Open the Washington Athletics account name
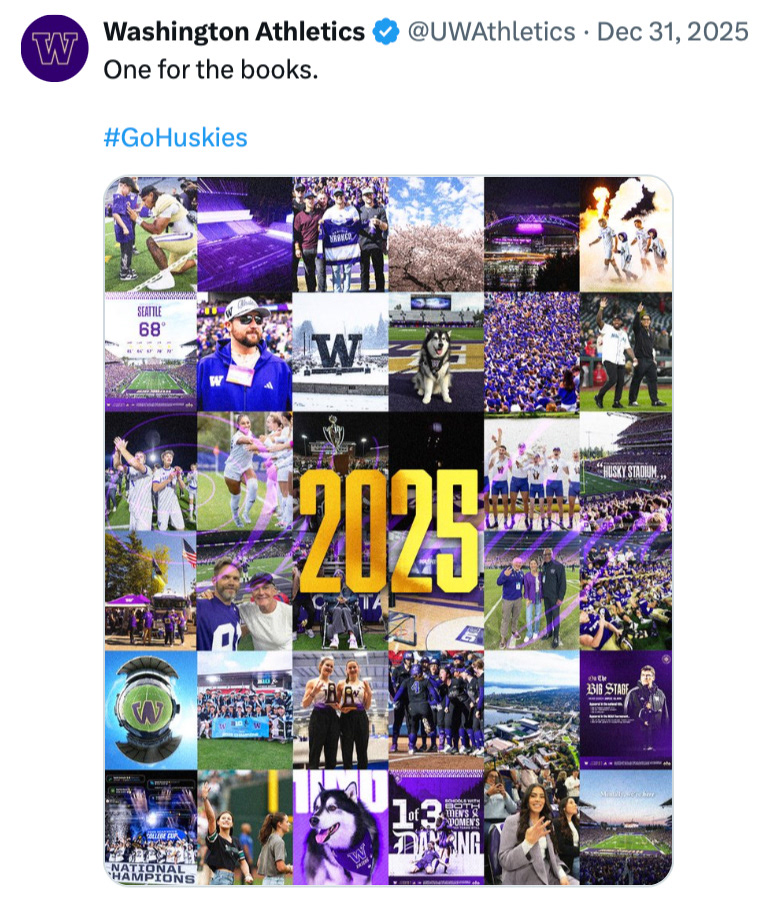This screenshot has height=904, width=774. click(x=234, y=32)
